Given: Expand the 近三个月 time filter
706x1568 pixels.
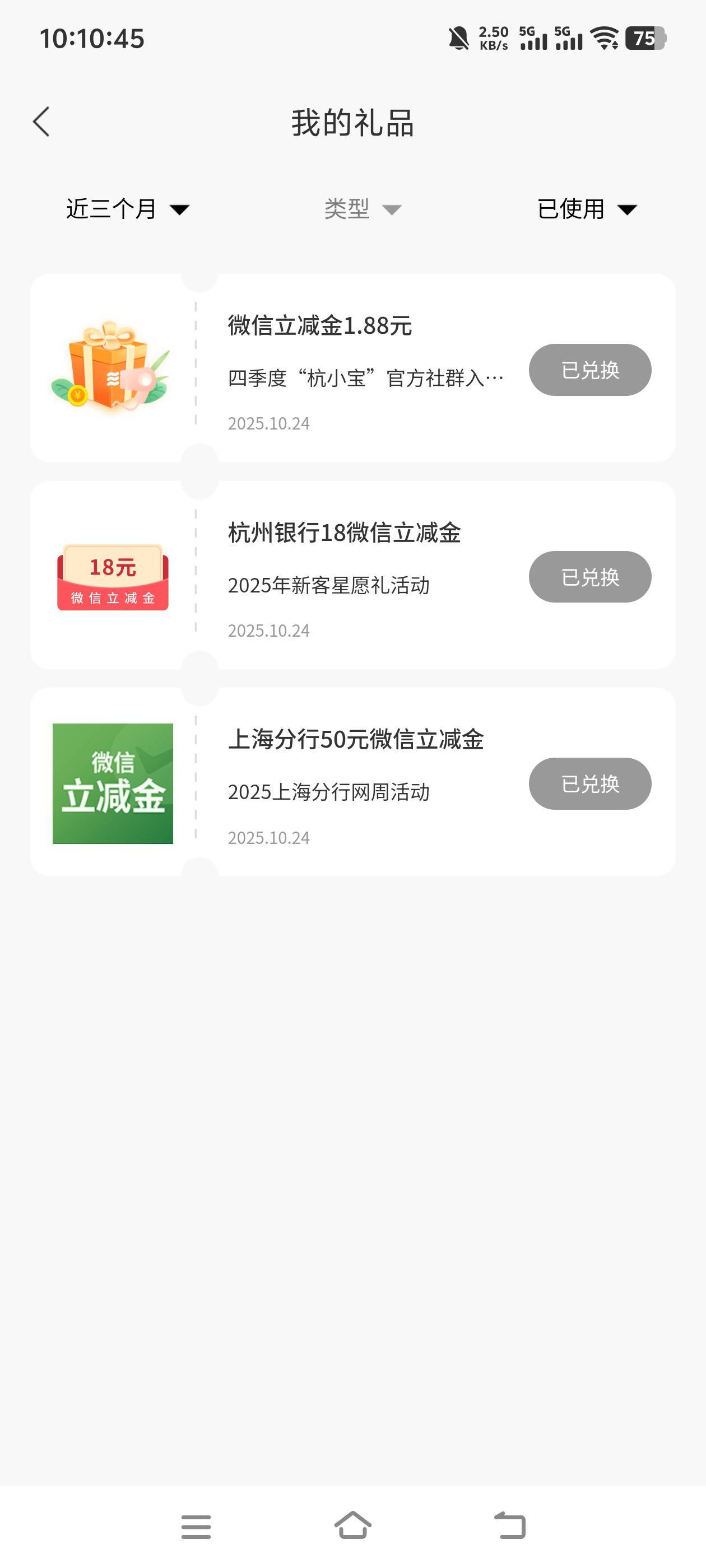Looking at the screenshot, I should point(127,209).
